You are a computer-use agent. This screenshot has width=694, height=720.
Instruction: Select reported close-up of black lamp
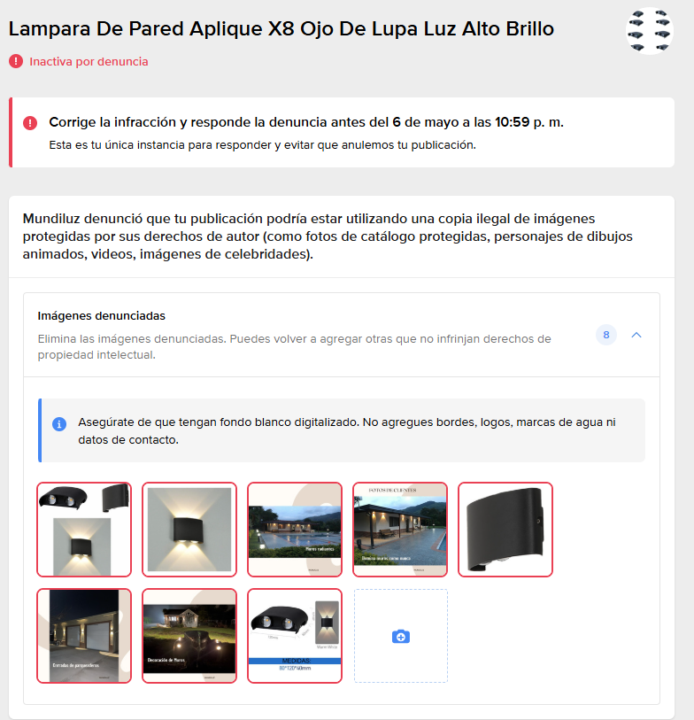(x=505, y=529)
